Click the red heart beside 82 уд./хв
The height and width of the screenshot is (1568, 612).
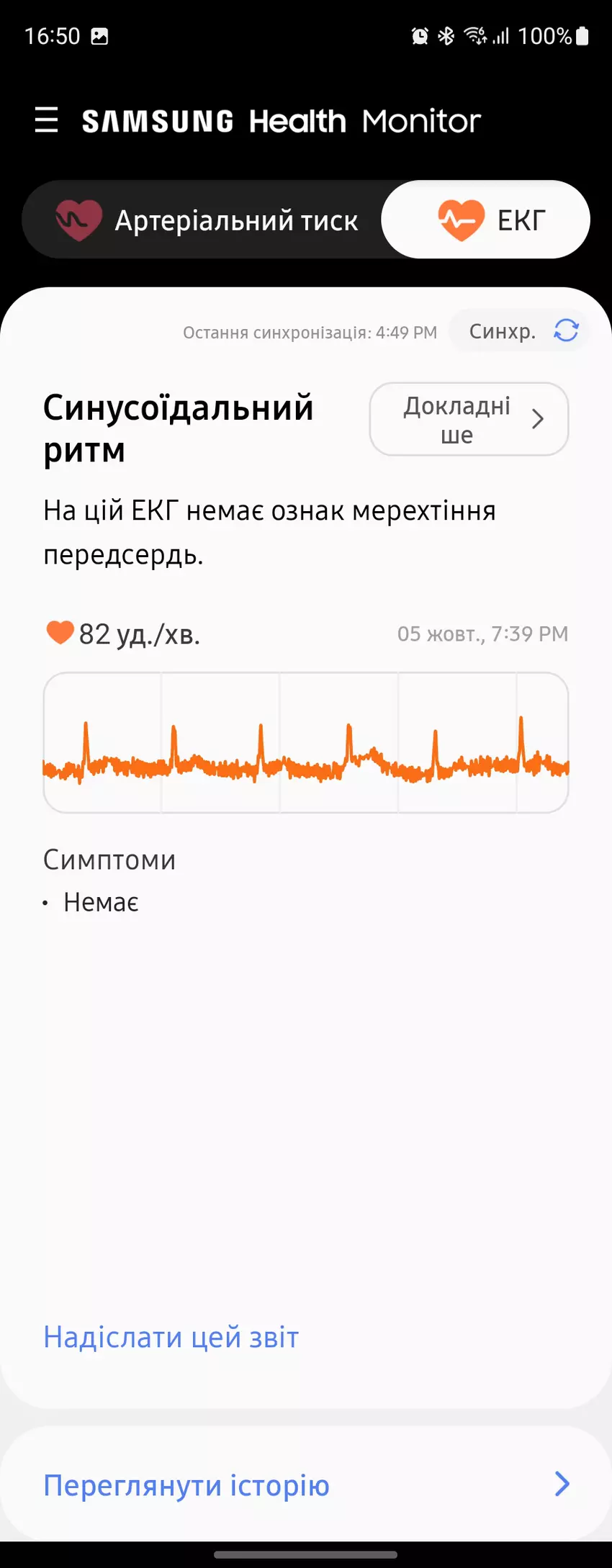[58, 633]
